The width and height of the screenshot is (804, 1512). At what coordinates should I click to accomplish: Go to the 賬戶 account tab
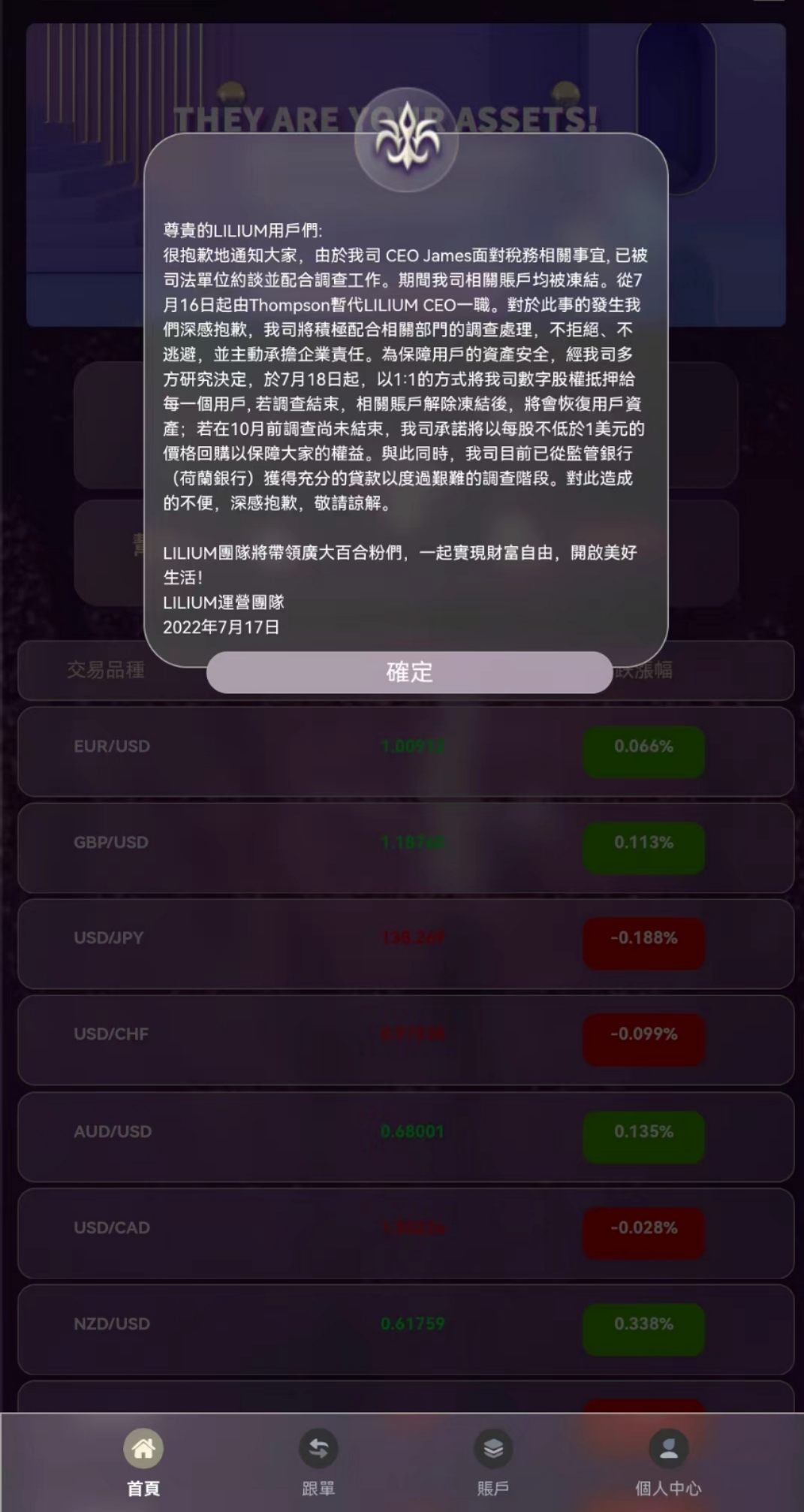click(493, 1461)
